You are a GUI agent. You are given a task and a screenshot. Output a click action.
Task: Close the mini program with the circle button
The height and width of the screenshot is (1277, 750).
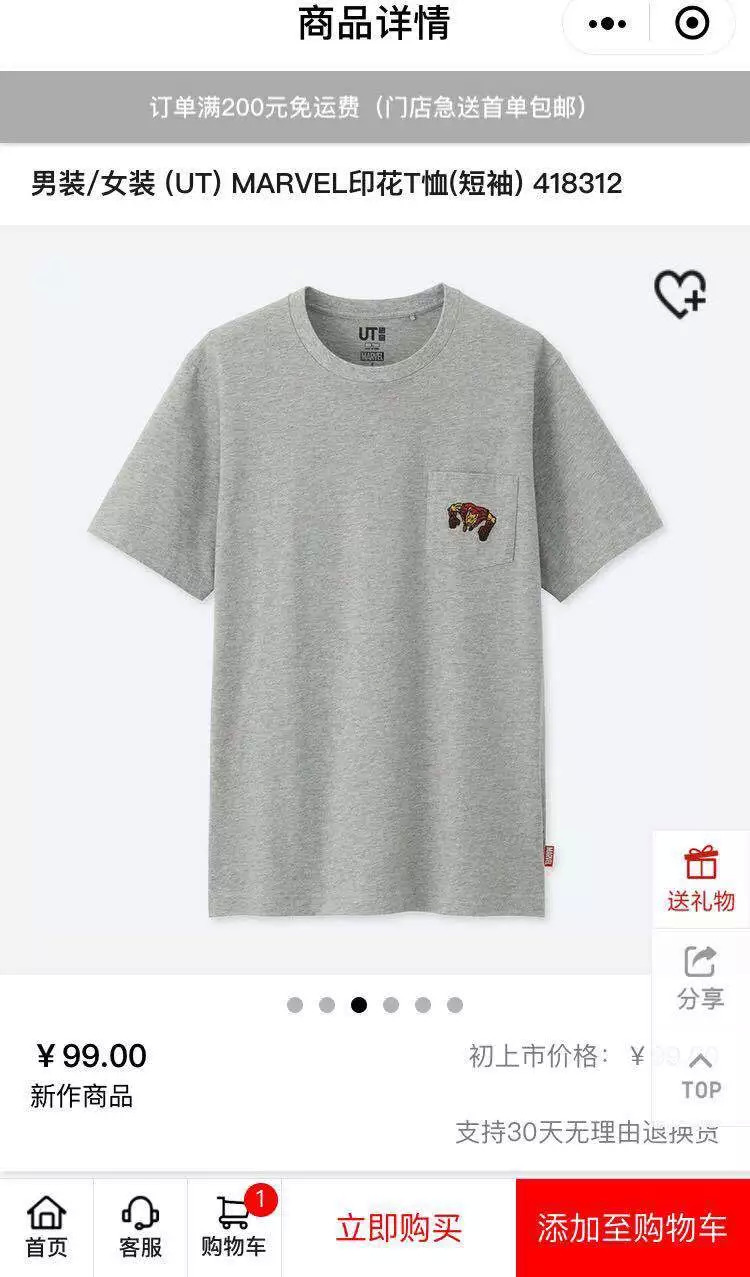(x=692, y=24)
